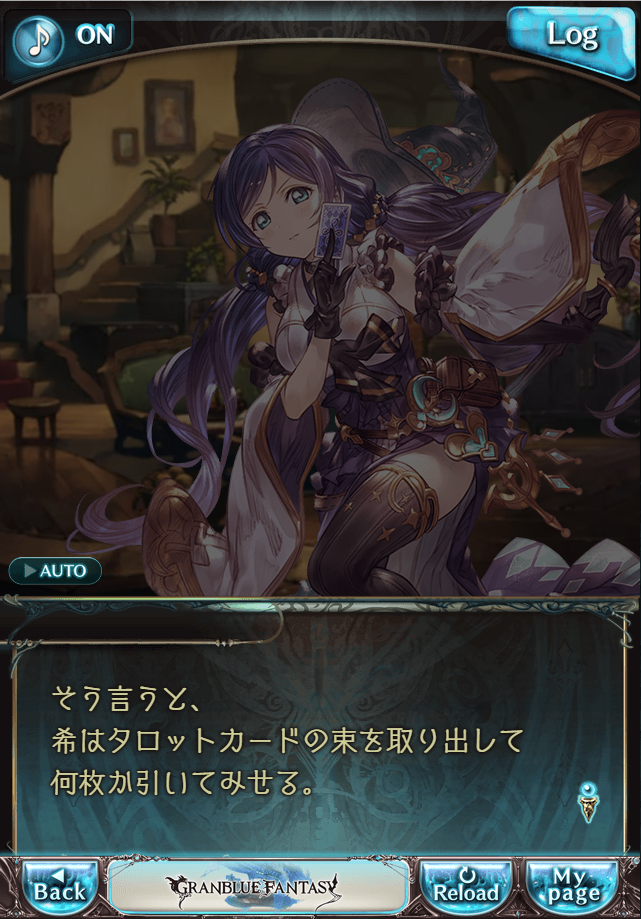The height and width of the screenshot is (919, 641).
Task: Toggle the sound ON music button
Action: (68, 36)
